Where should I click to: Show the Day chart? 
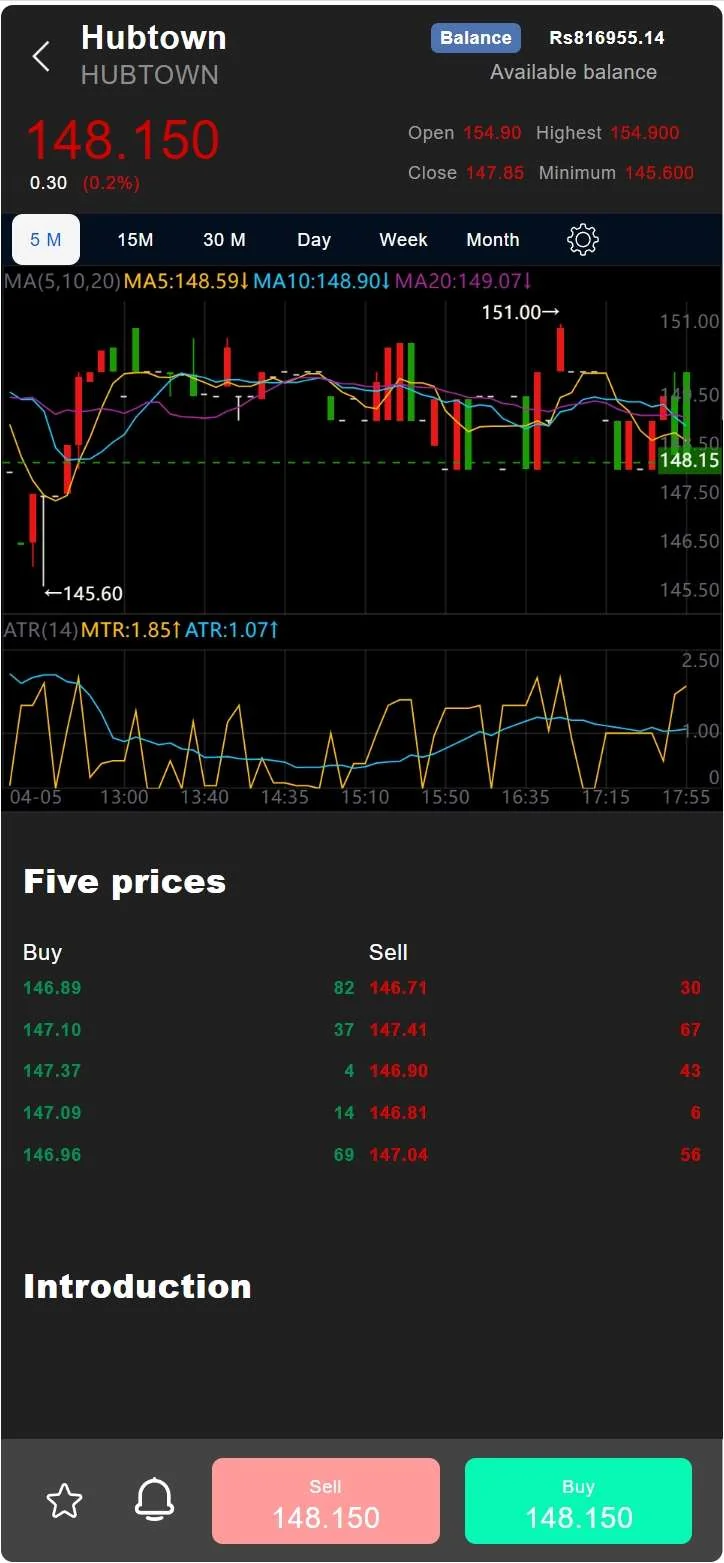314,240
